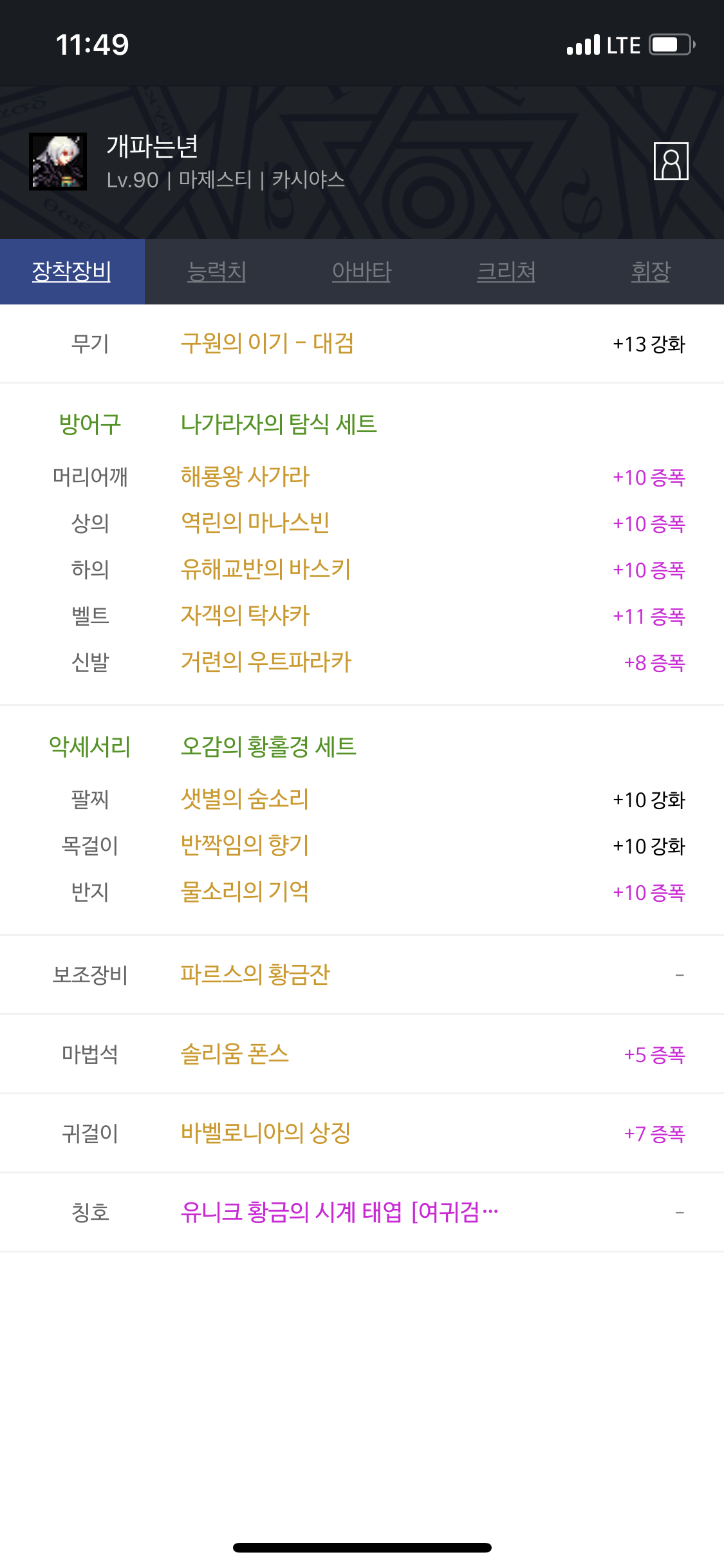Switch to the 아바타 tab

click(362, 272)
